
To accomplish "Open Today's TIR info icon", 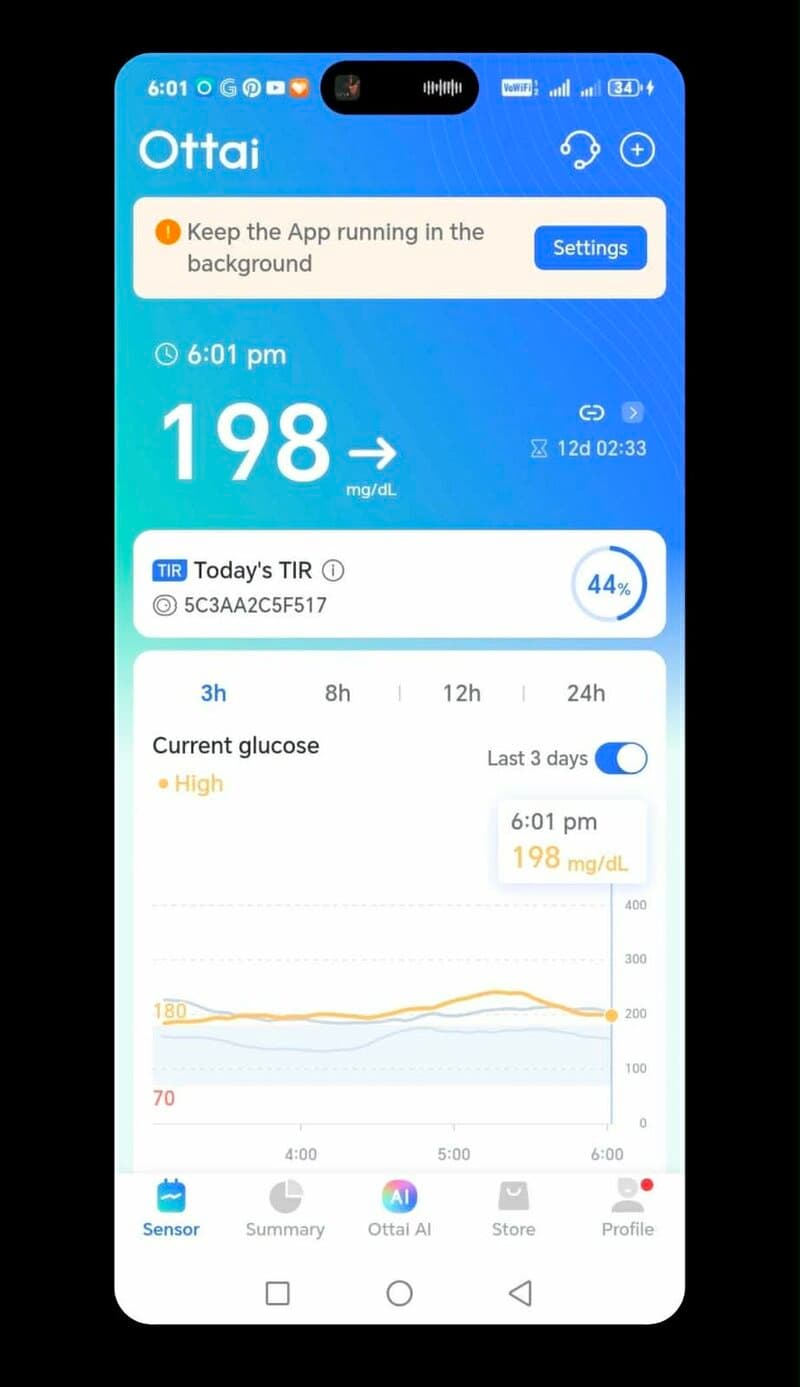I will (334, 571).
